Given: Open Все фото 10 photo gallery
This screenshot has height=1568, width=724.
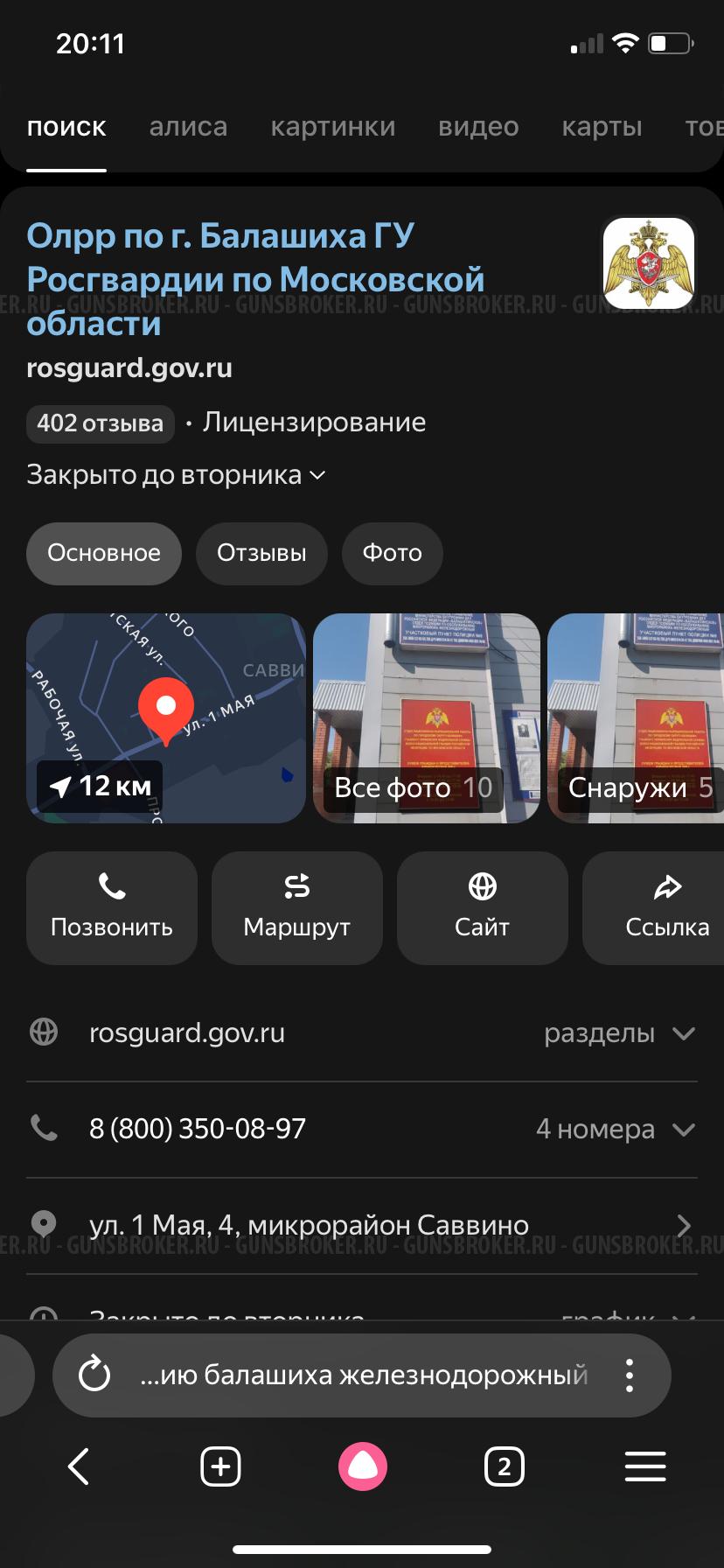Looking at the screenshot, I should pyautogui.click(x=426, y=717).
